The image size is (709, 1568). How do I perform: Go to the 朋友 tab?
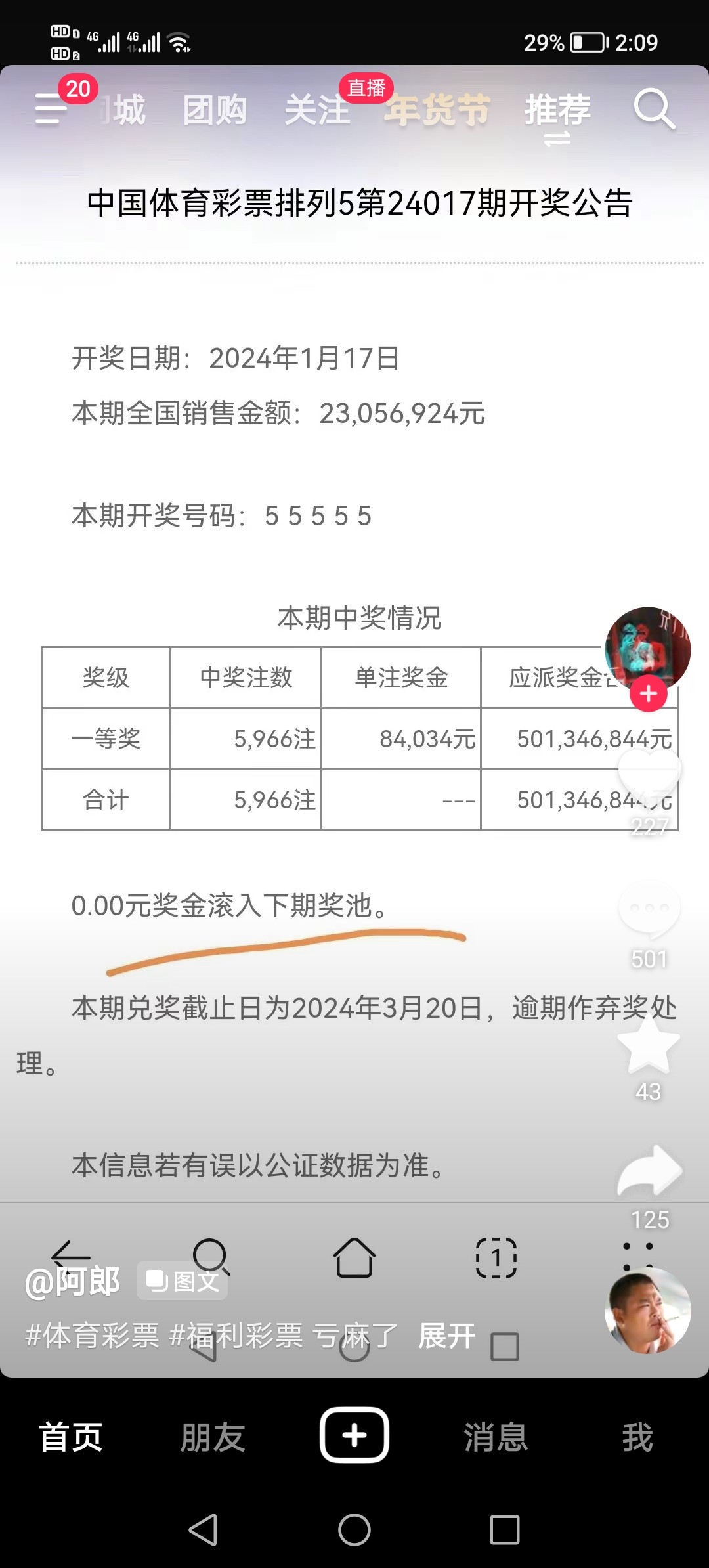click(213, 1437)
